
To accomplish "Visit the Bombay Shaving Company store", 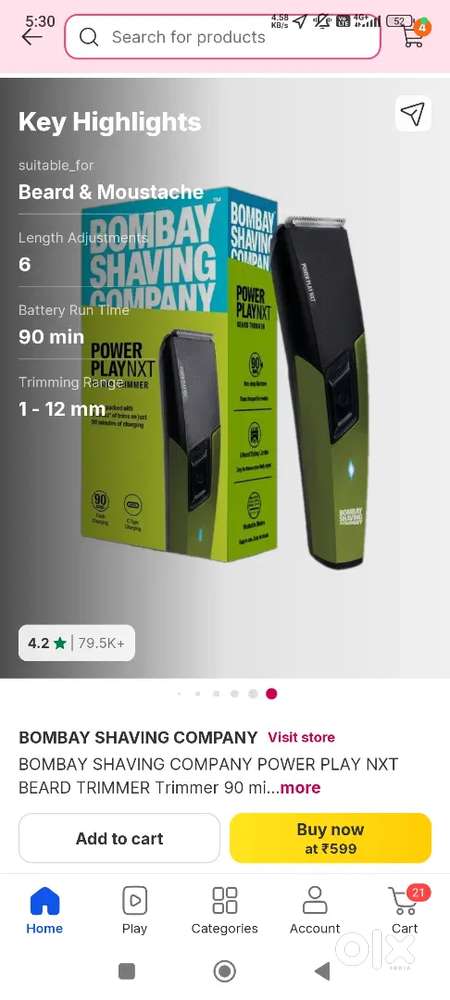I will (x=301, y=737).
